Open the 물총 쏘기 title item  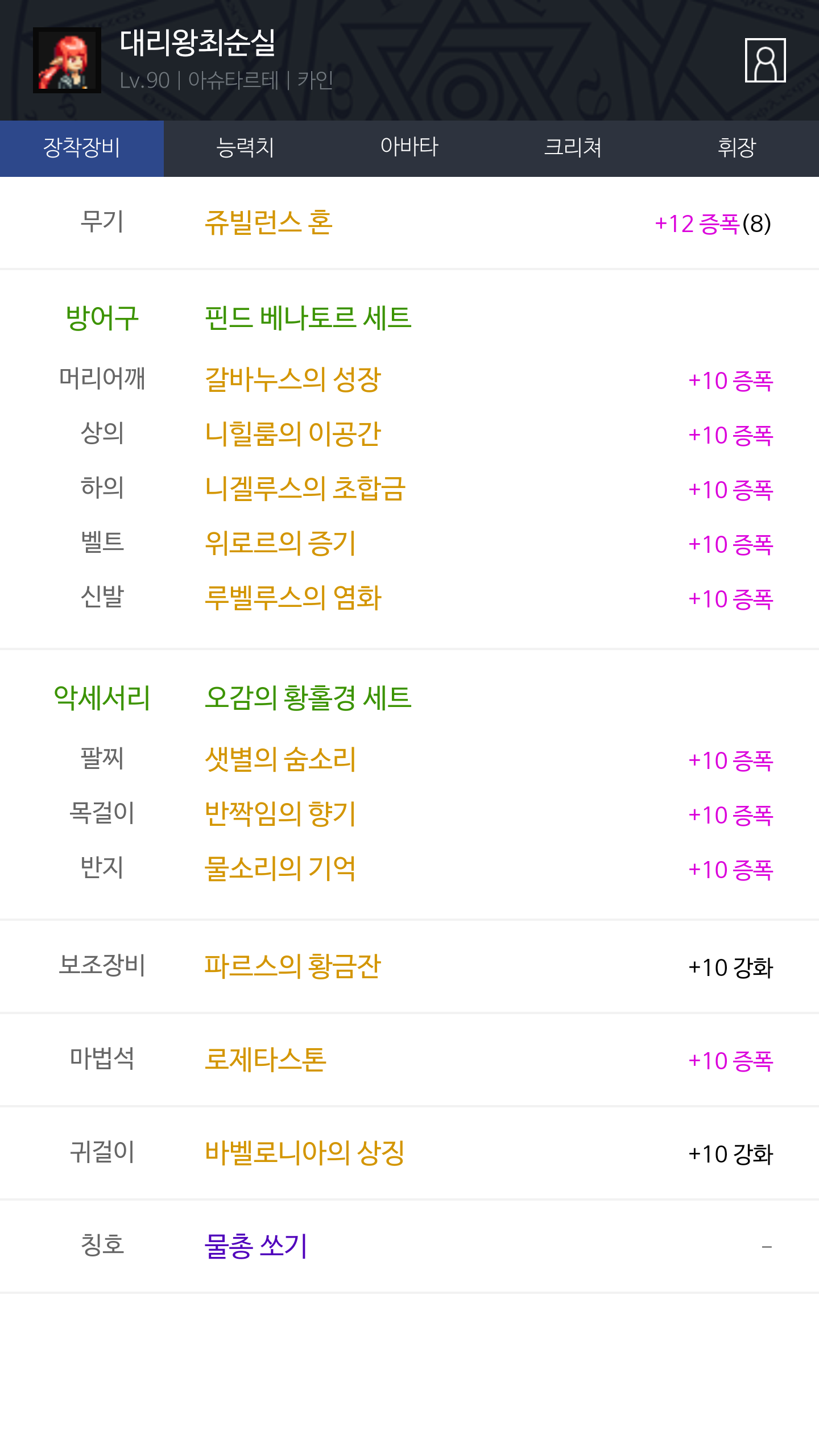tap(256, 1246)
